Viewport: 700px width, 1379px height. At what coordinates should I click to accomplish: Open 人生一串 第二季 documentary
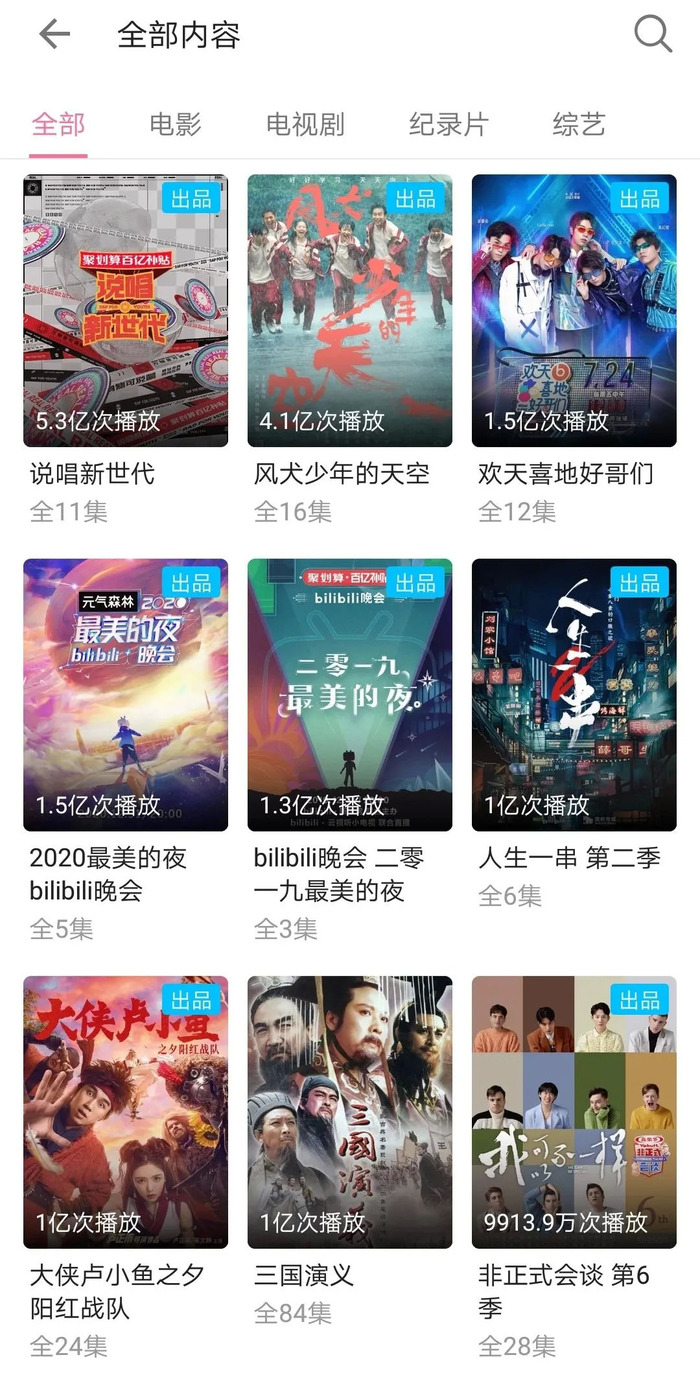[x=574, y=695]
